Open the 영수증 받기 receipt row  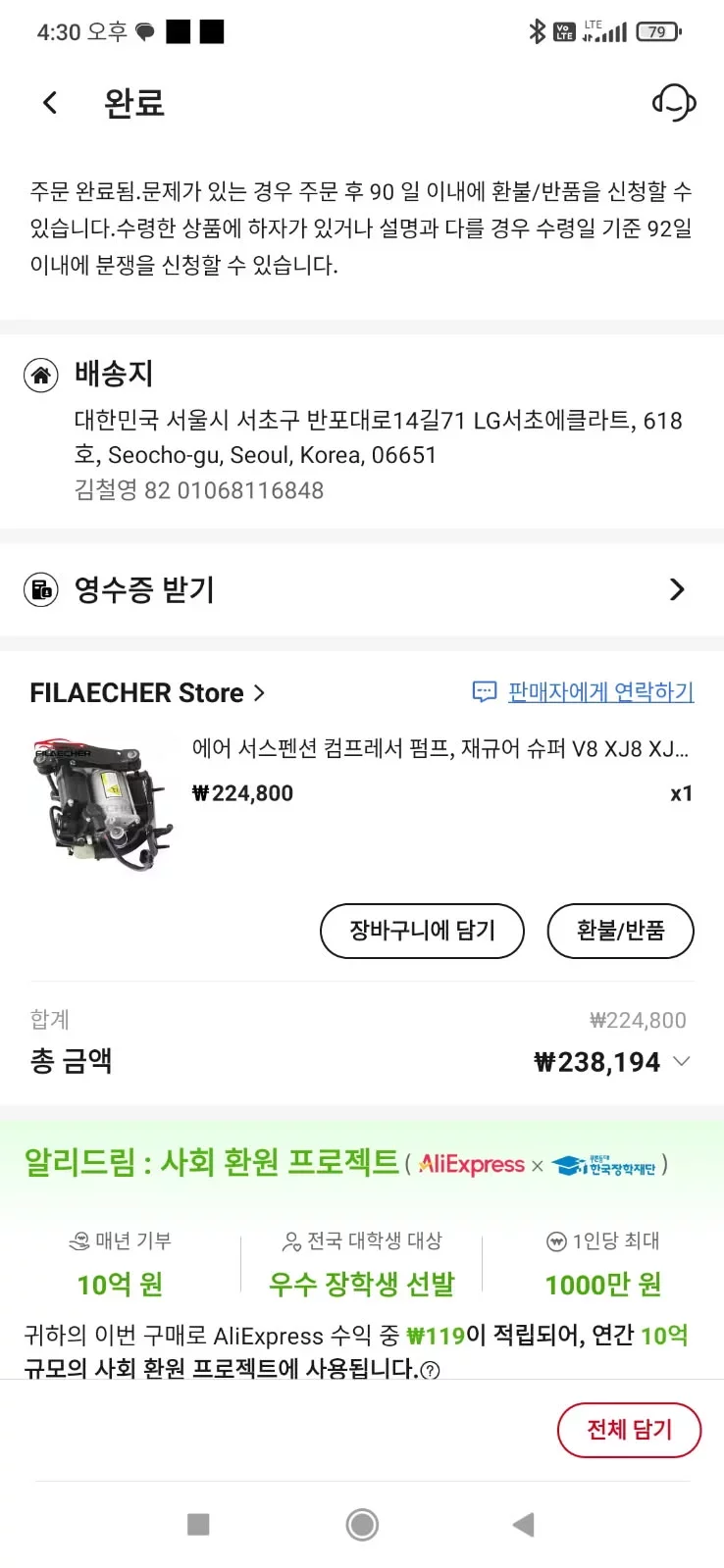(x=361, y=589)
